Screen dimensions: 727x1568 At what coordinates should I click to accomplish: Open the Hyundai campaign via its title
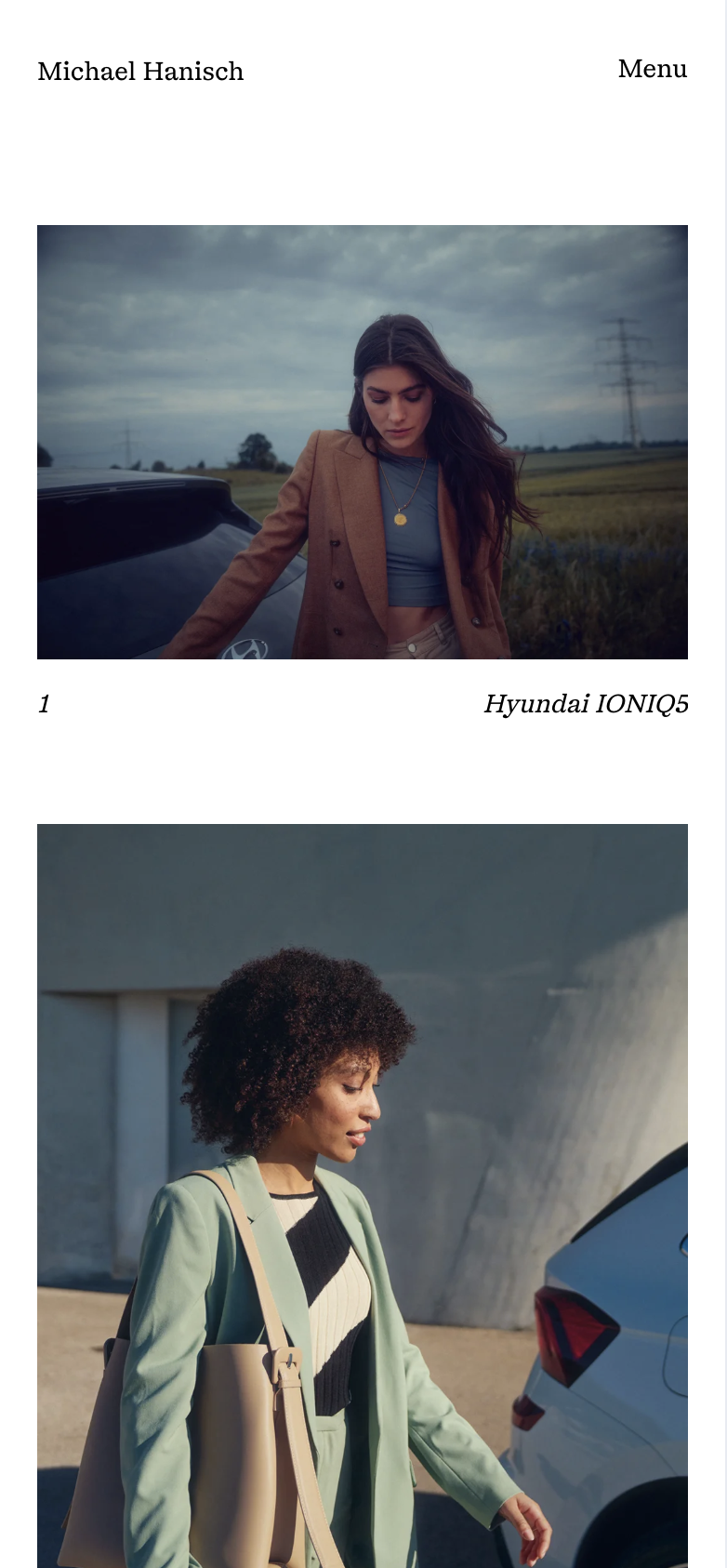(586, 704)
